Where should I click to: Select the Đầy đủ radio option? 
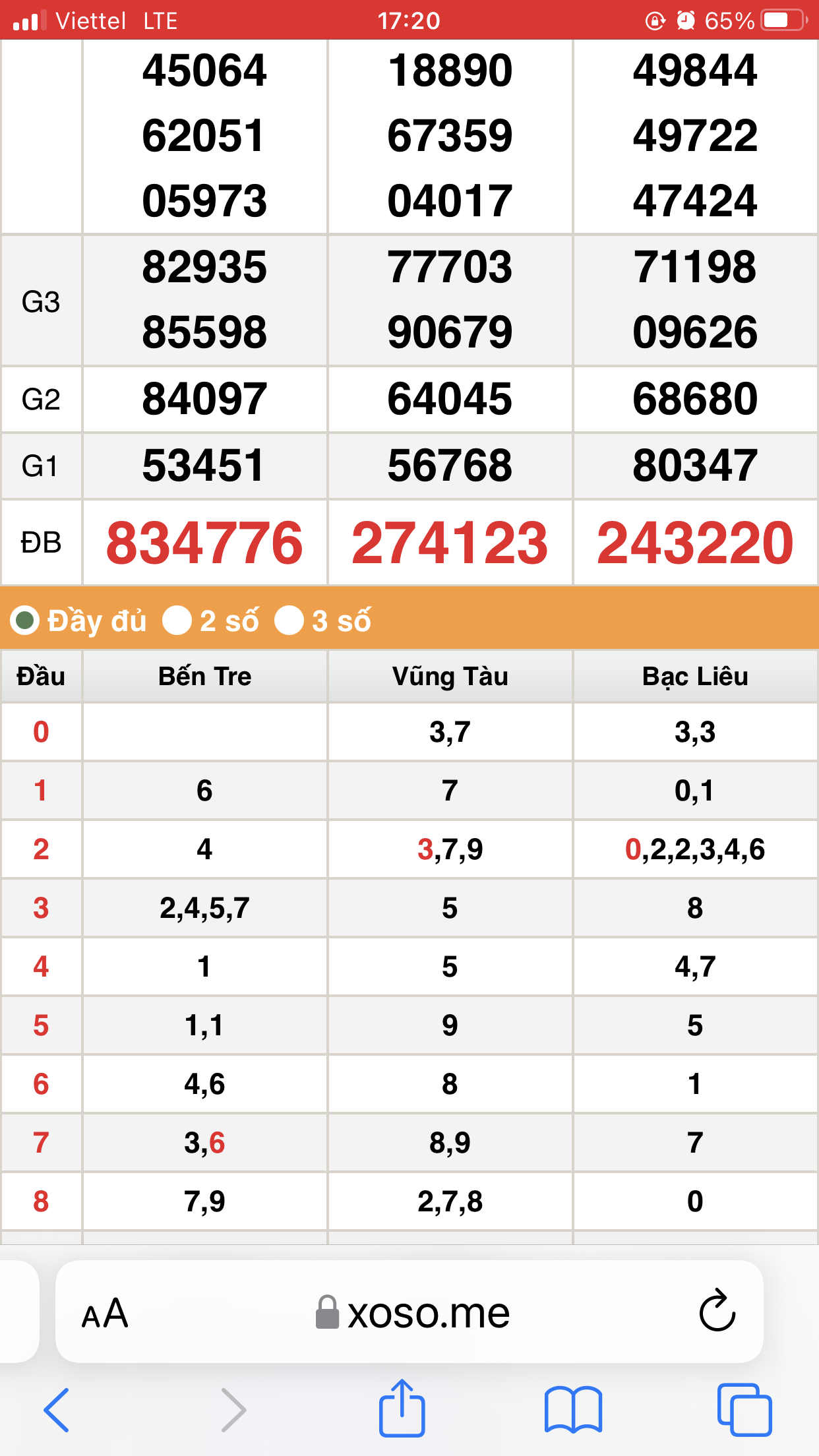click(x=26, y=621)
